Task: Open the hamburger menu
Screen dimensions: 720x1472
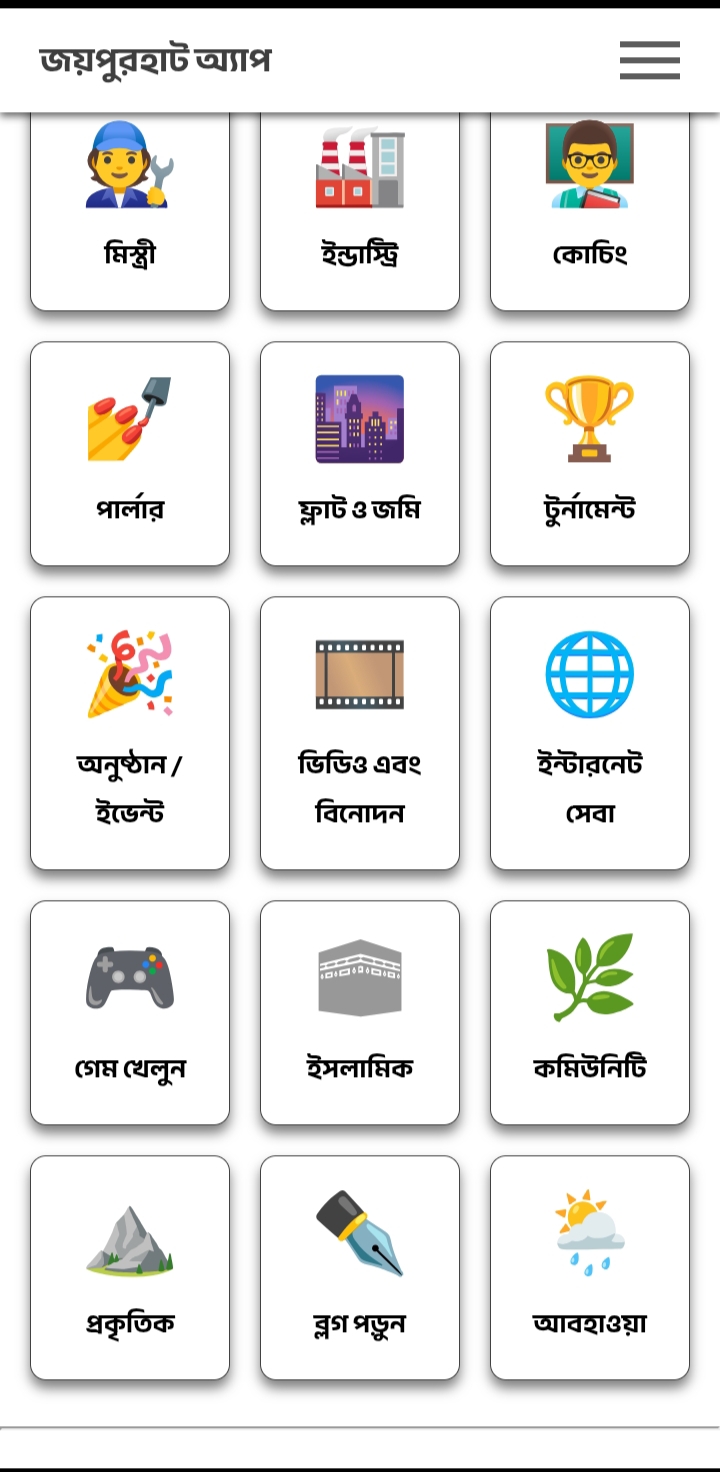Action: [649, 60]
